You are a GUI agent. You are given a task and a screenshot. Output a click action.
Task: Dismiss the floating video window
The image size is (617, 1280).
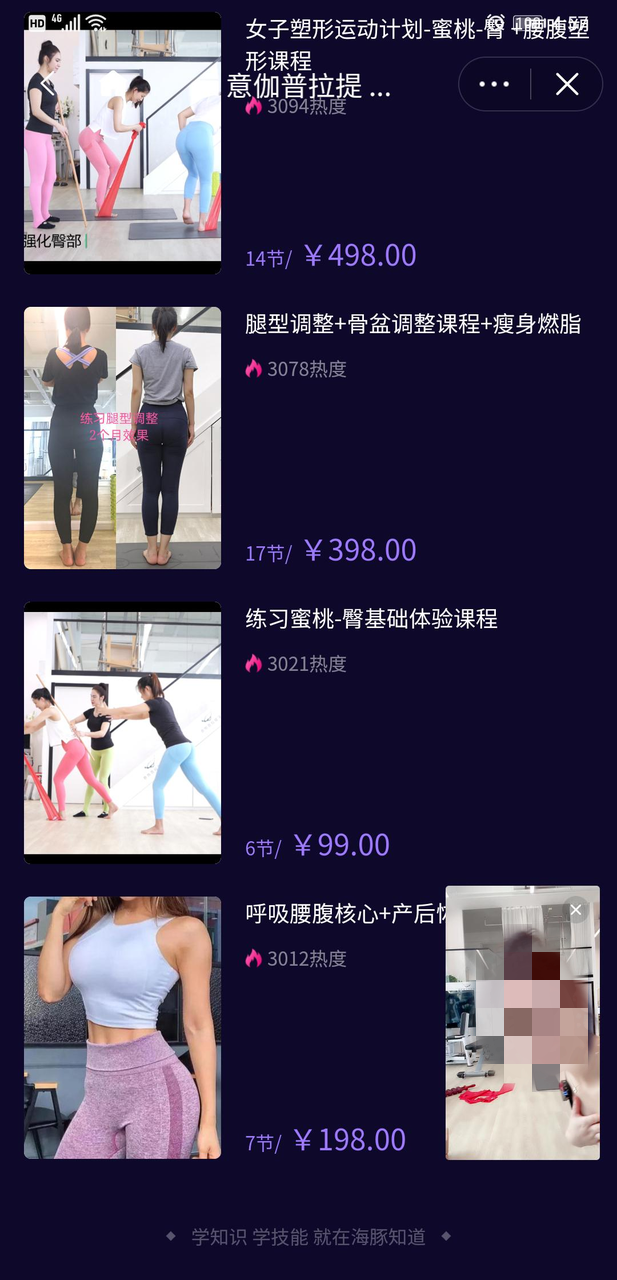point(576,910)
